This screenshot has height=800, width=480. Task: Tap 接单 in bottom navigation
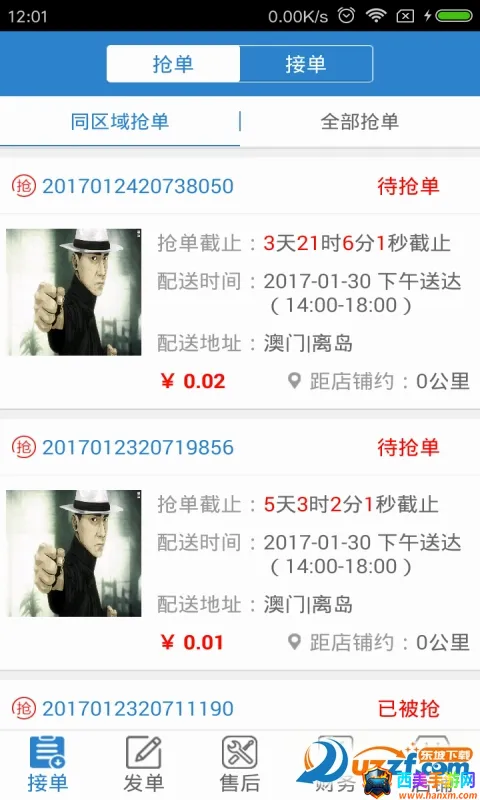47,764
